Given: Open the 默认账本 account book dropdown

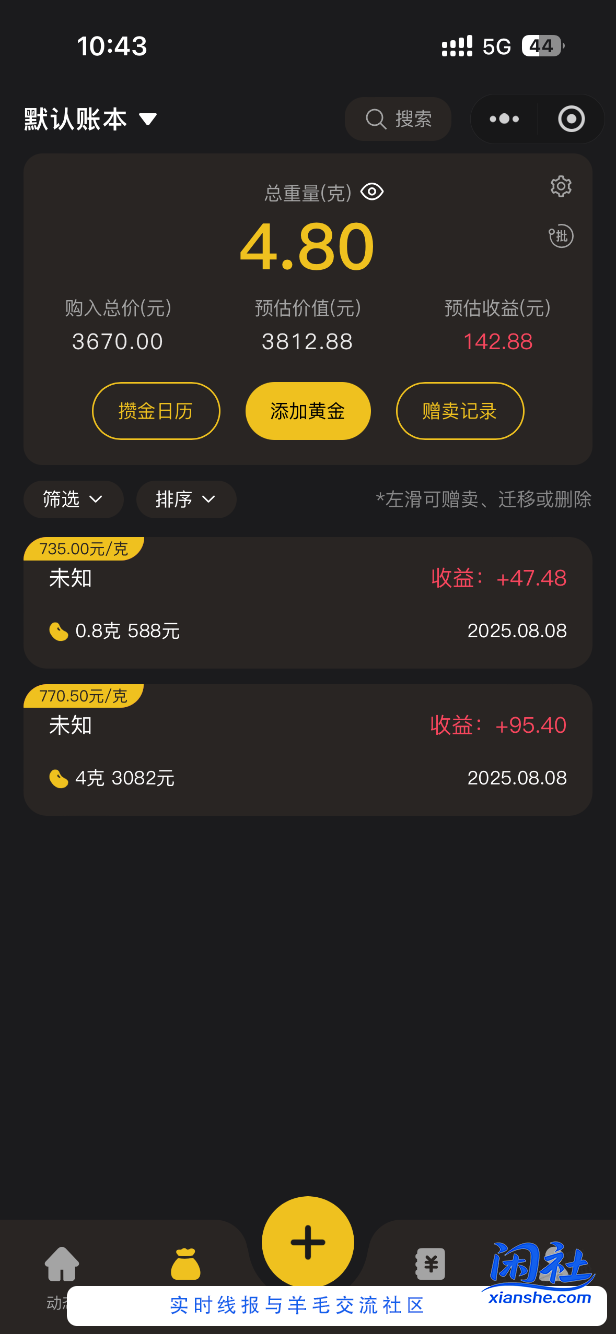Looking at the screenshot, I should [x=91, y=119].
